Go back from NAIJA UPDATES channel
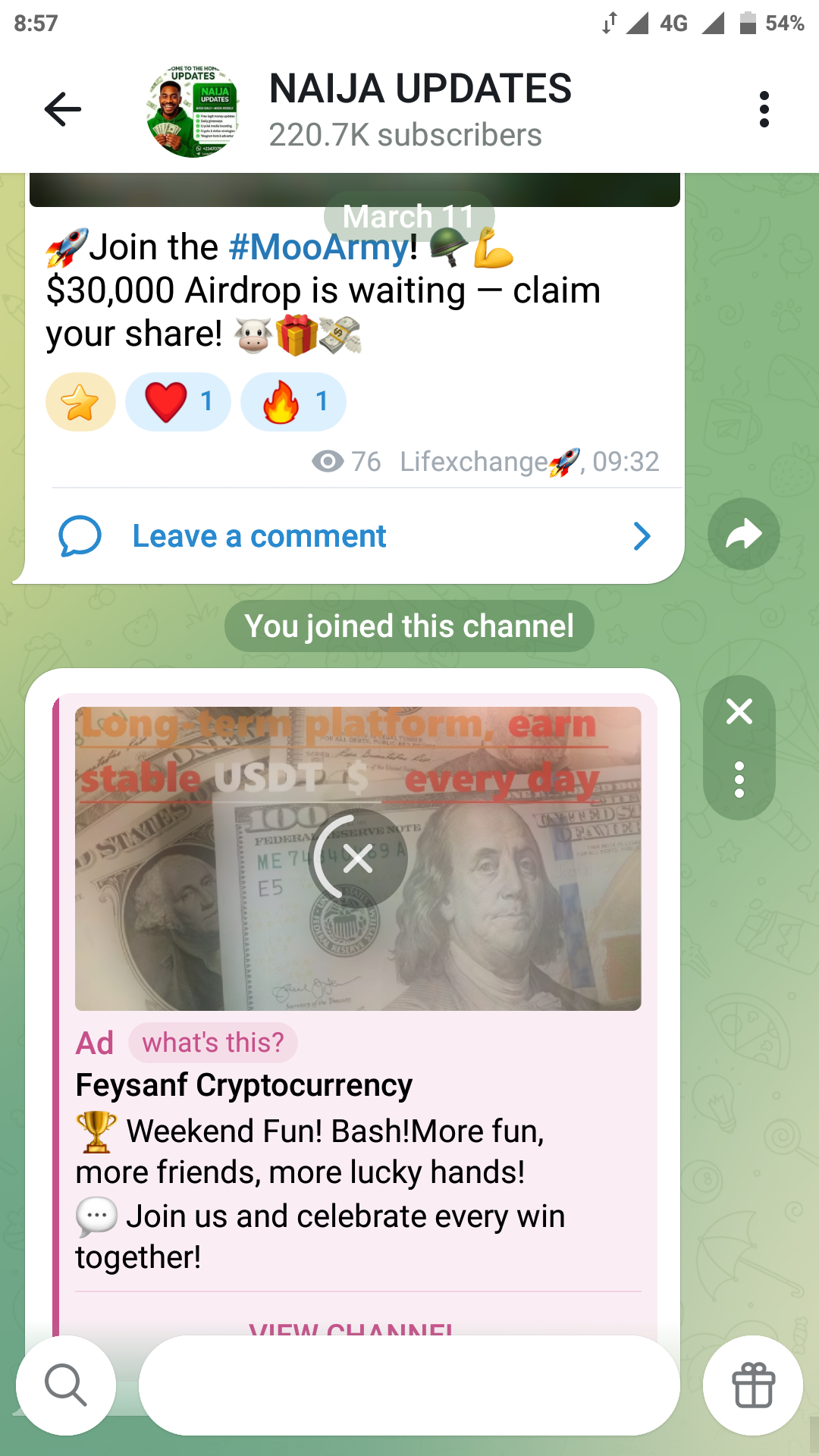Screen dimensions: 819x1456 (62, 109)
